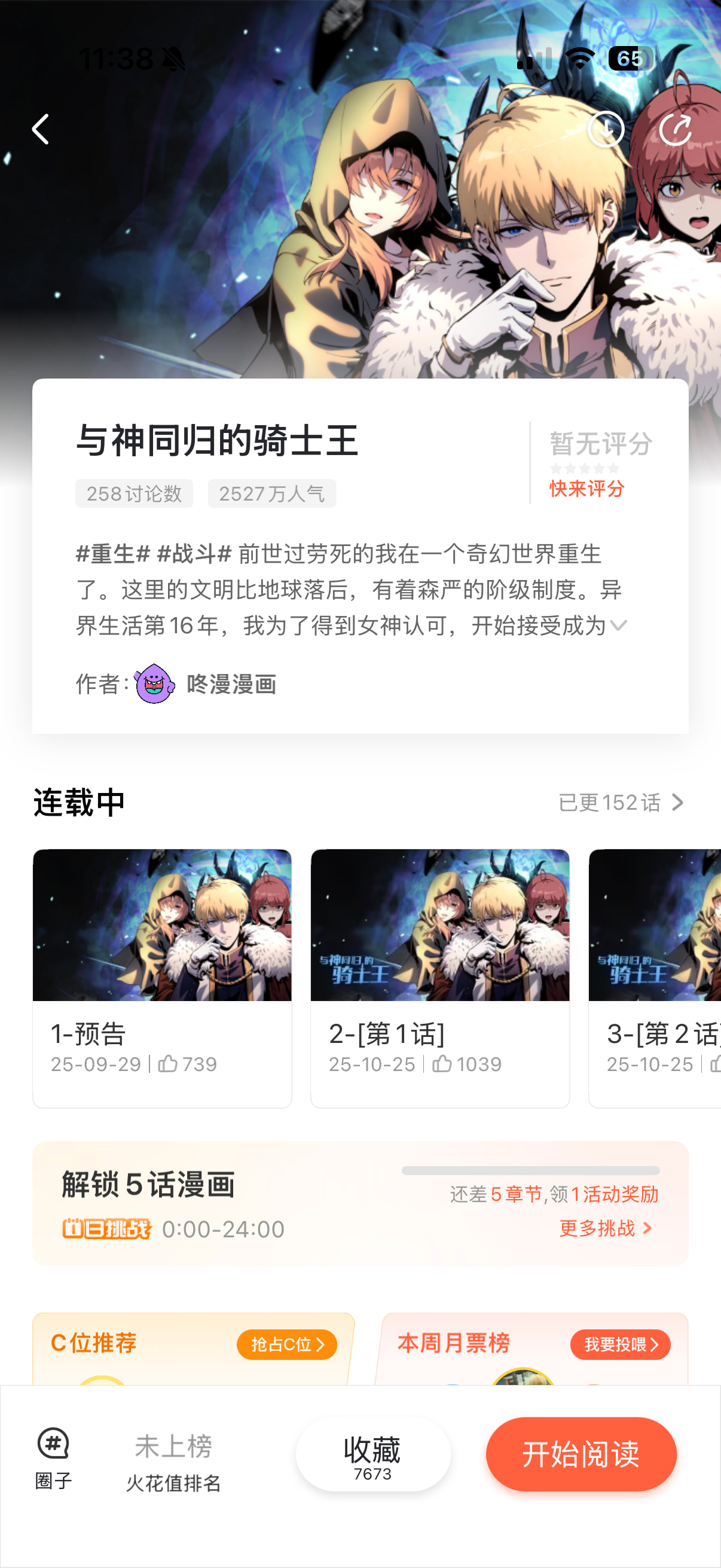Tap 快来评分 to rate the comic
The image size is (721, 1568).
tap(586, 488)
